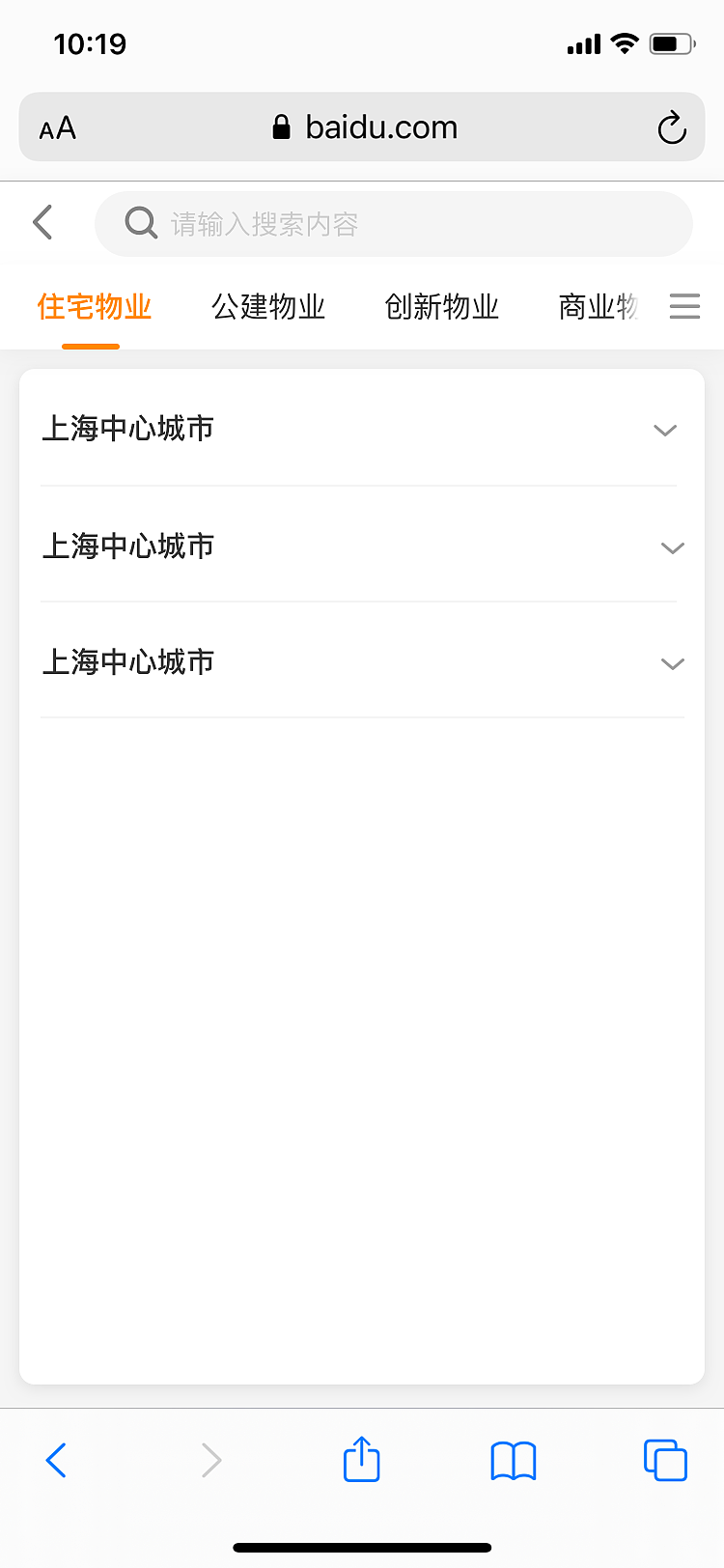Image resolution: width=724 pixels, height=1568 pixels.
Task: Tap the second 上海中心城市 text label
Action: click(126, 546)
